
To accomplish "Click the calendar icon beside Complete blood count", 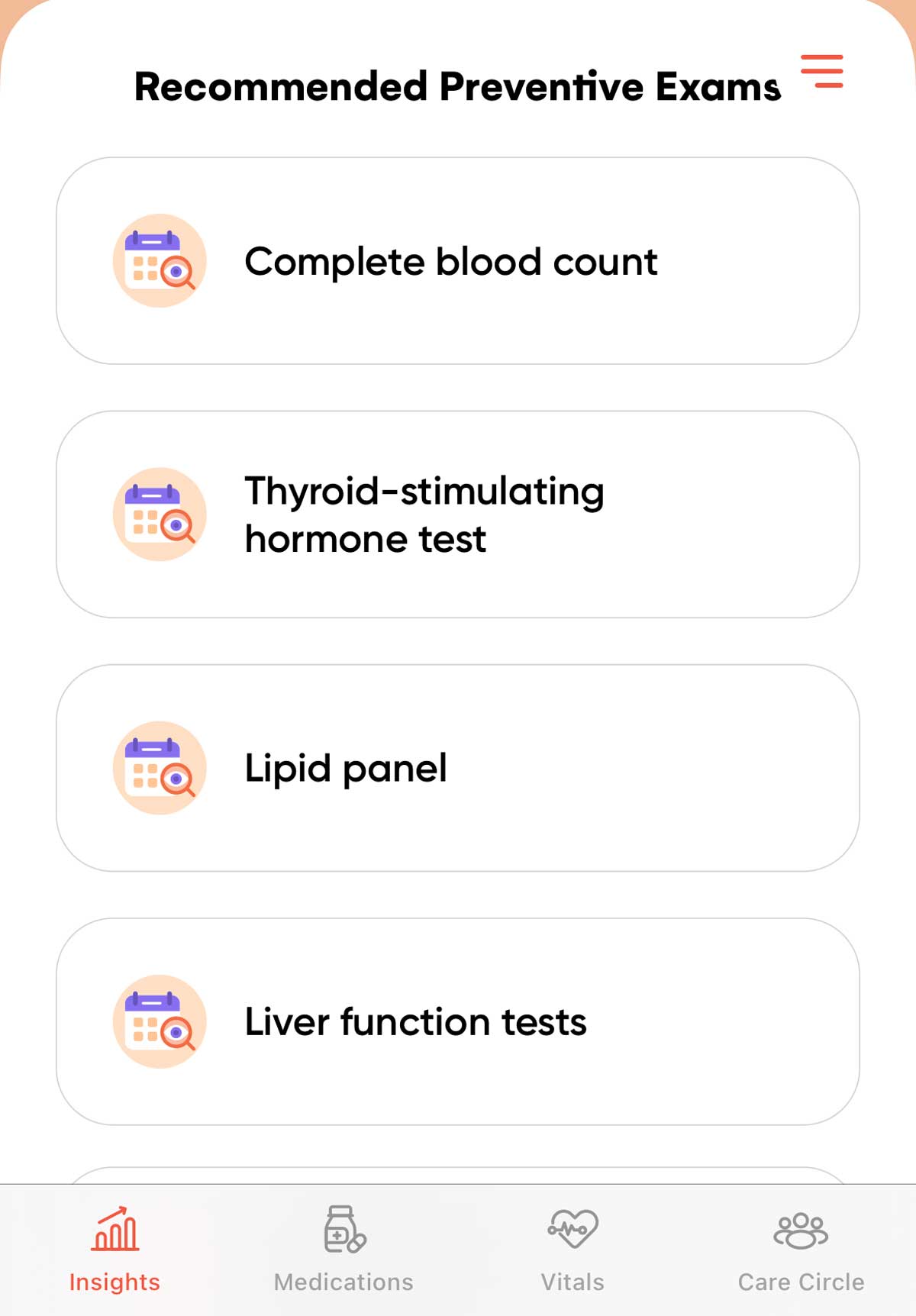I will pyautogui.click(x=158, y=262).
